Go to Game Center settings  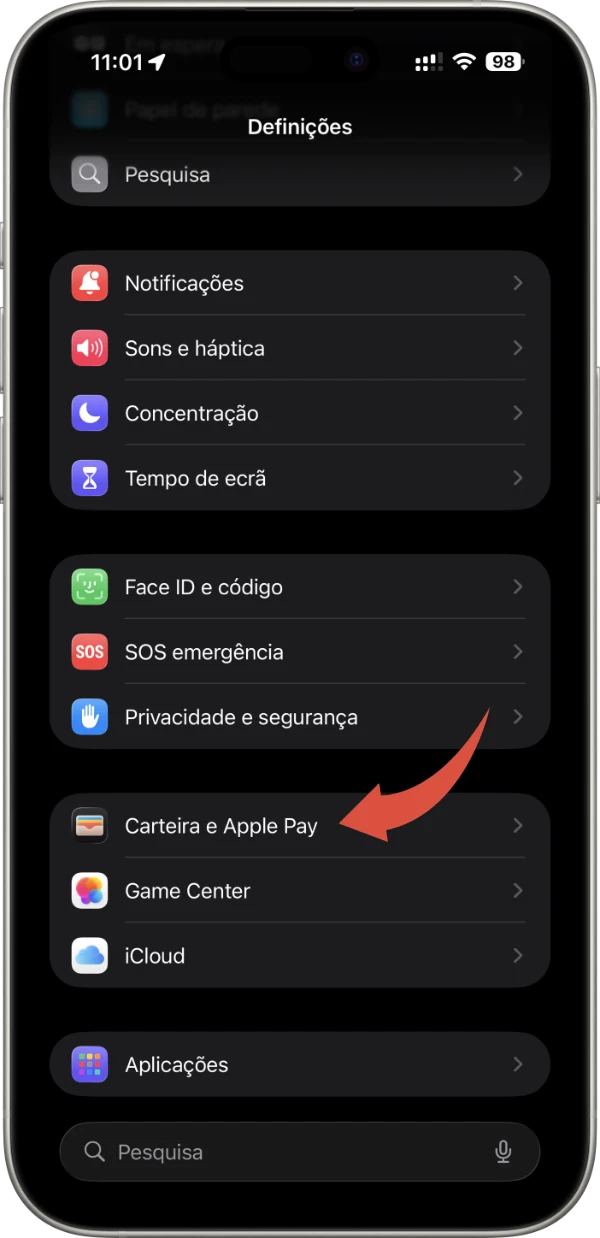300,891
